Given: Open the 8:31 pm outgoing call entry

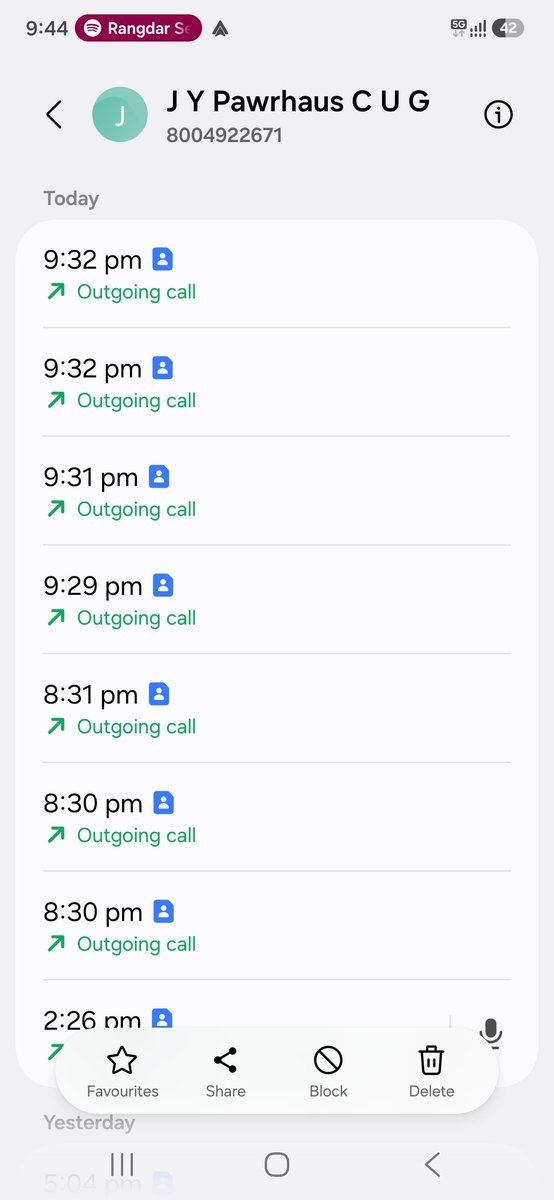Looking at the screenshot, I should (x=277, y=709).
